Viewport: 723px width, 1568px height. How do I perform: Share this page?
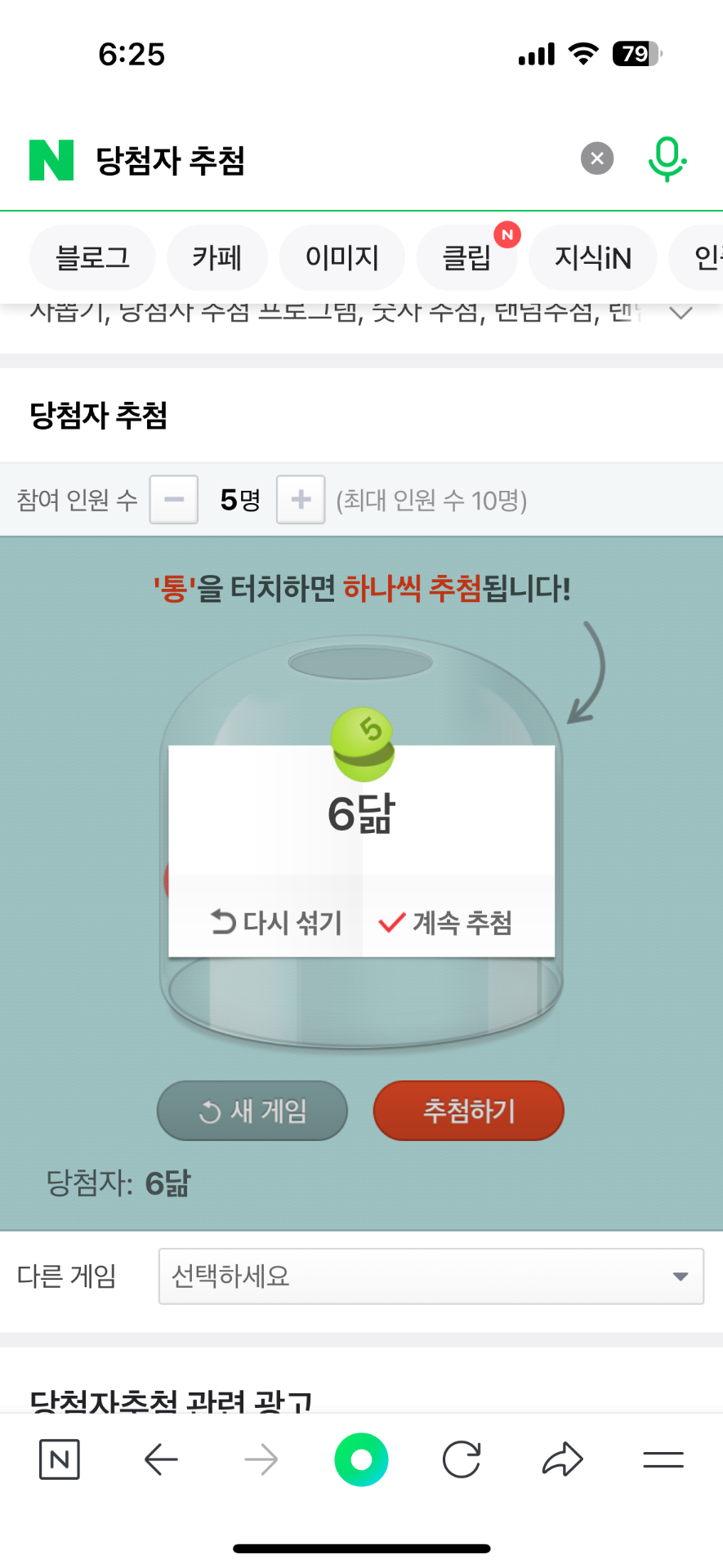click(x=562, y=1459)
